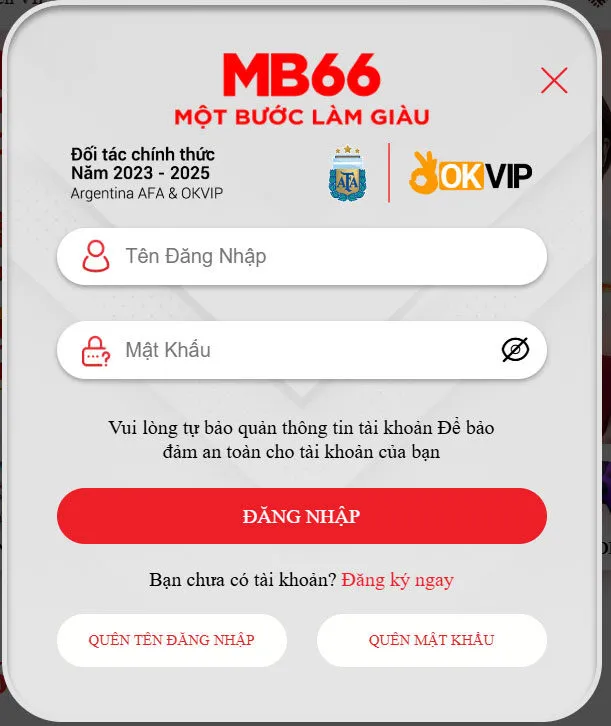This screenshot has width=611, height=726.
Task: Close the MB66 login dialog
Action: [554, 80]
